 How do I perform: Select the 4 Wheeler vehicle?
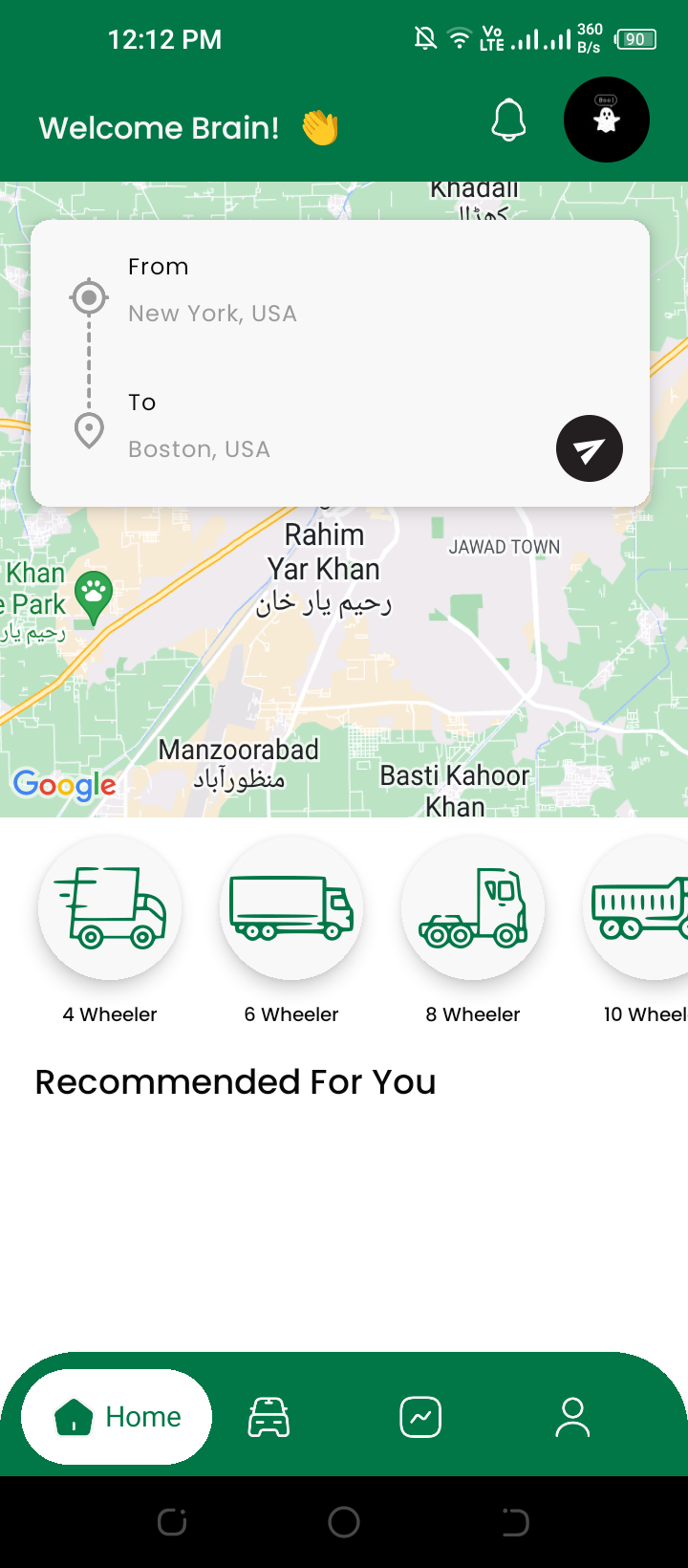(110, 908)
